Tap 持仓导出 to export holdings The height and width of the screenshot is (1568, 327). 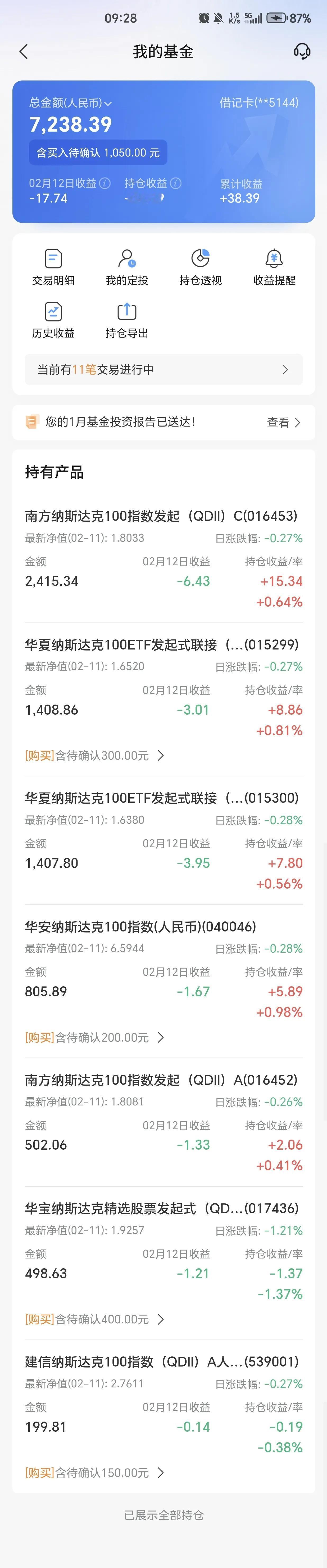click(127, 320)
